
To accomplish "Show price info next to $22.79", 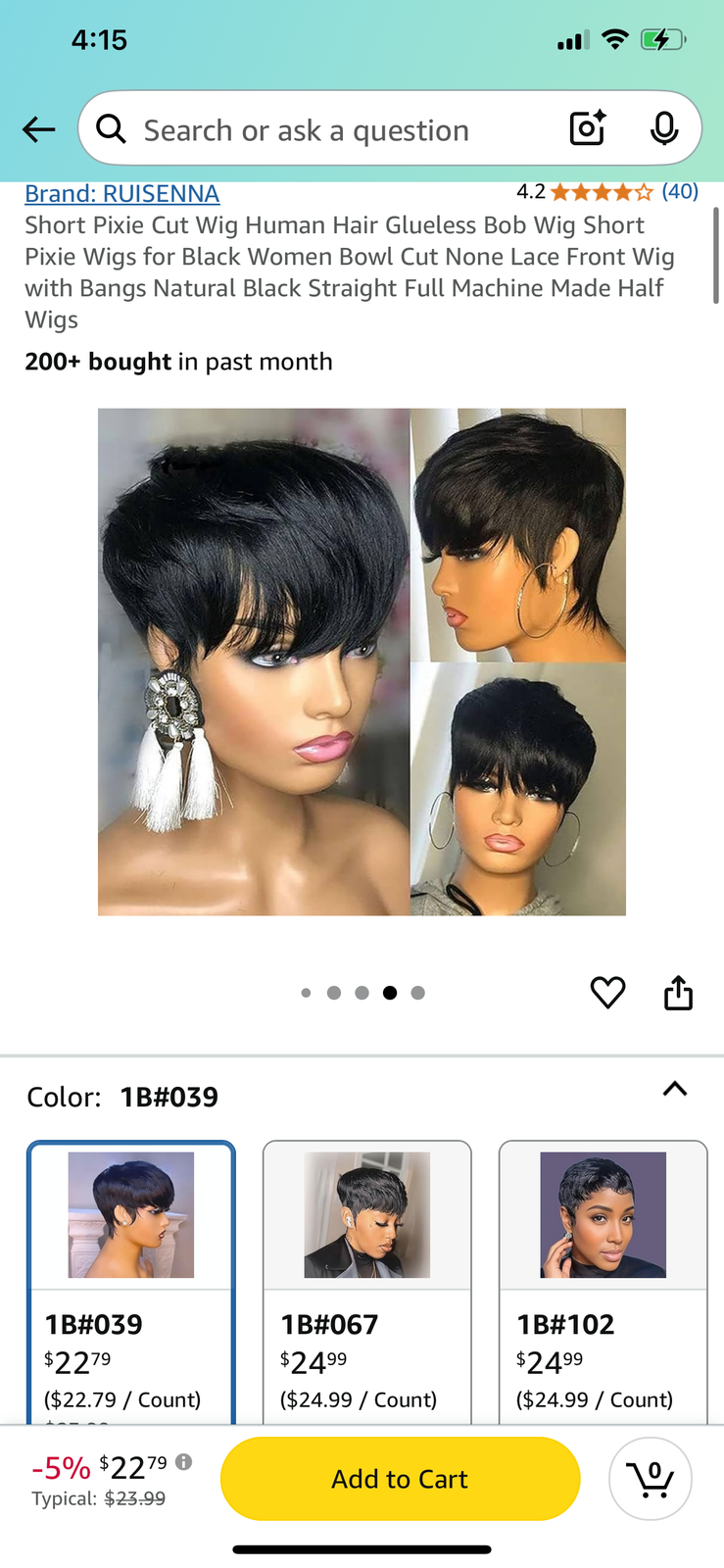I will [183, 1462].
